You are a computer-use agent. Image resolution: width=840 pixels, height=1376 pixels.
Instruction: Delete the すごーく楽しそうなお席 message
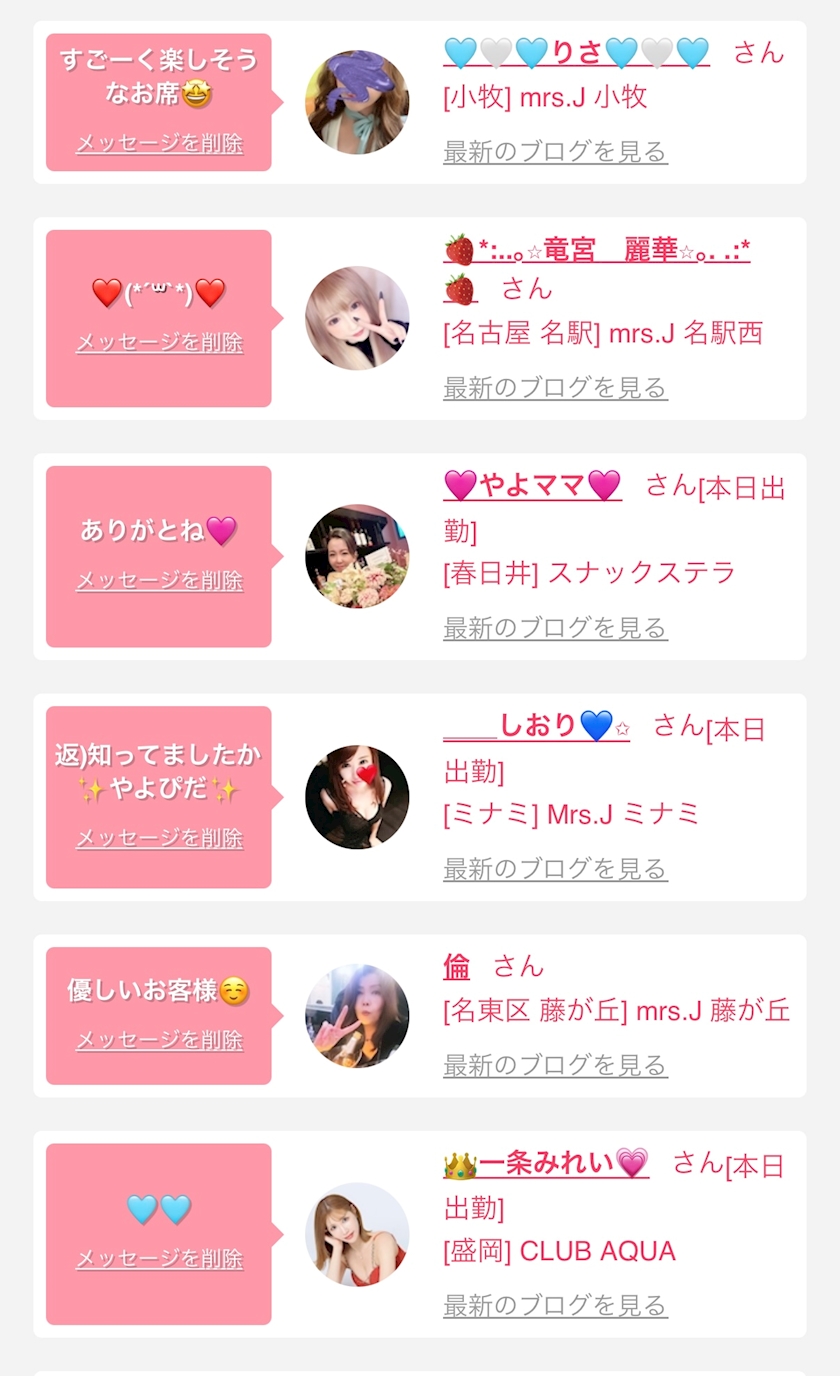159,143
